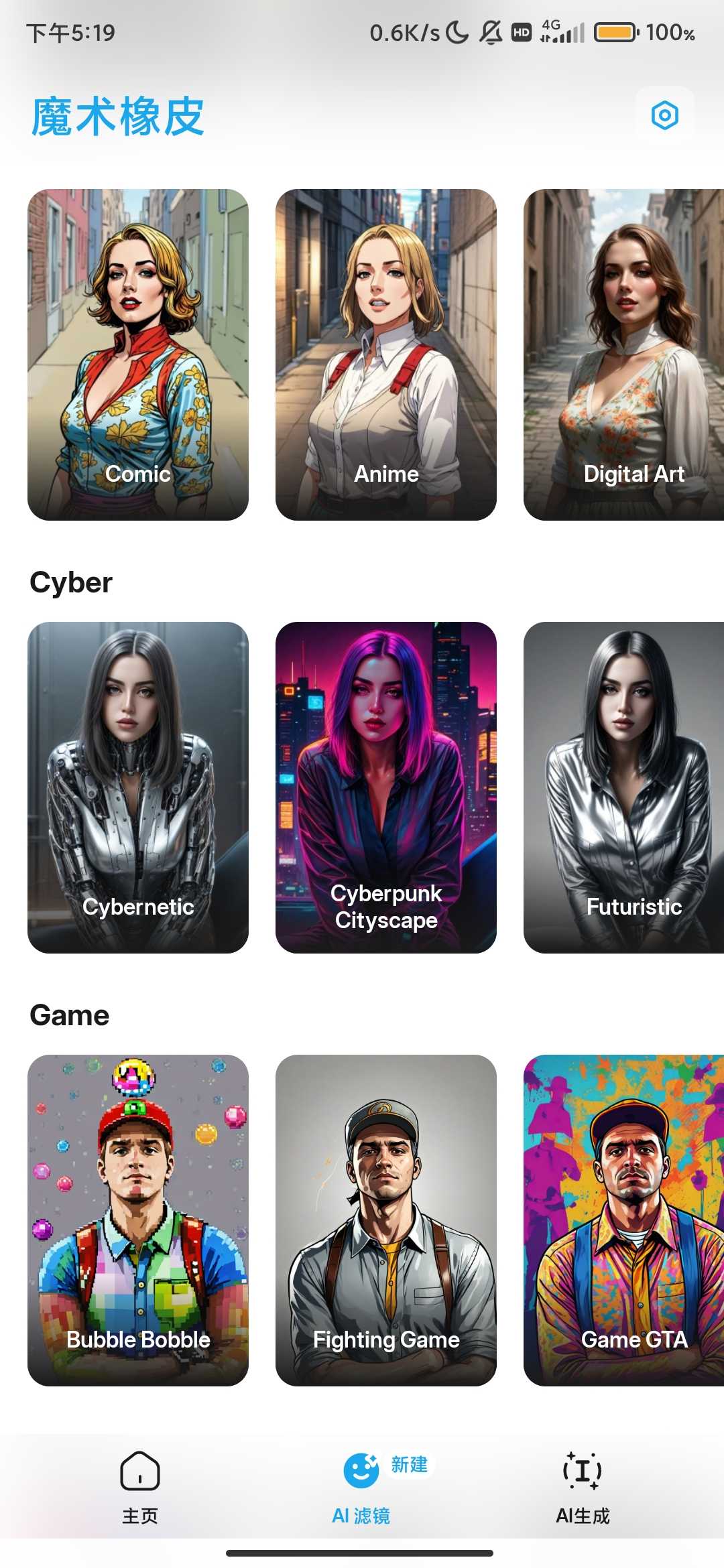Open the Digital Art filter

623,354
